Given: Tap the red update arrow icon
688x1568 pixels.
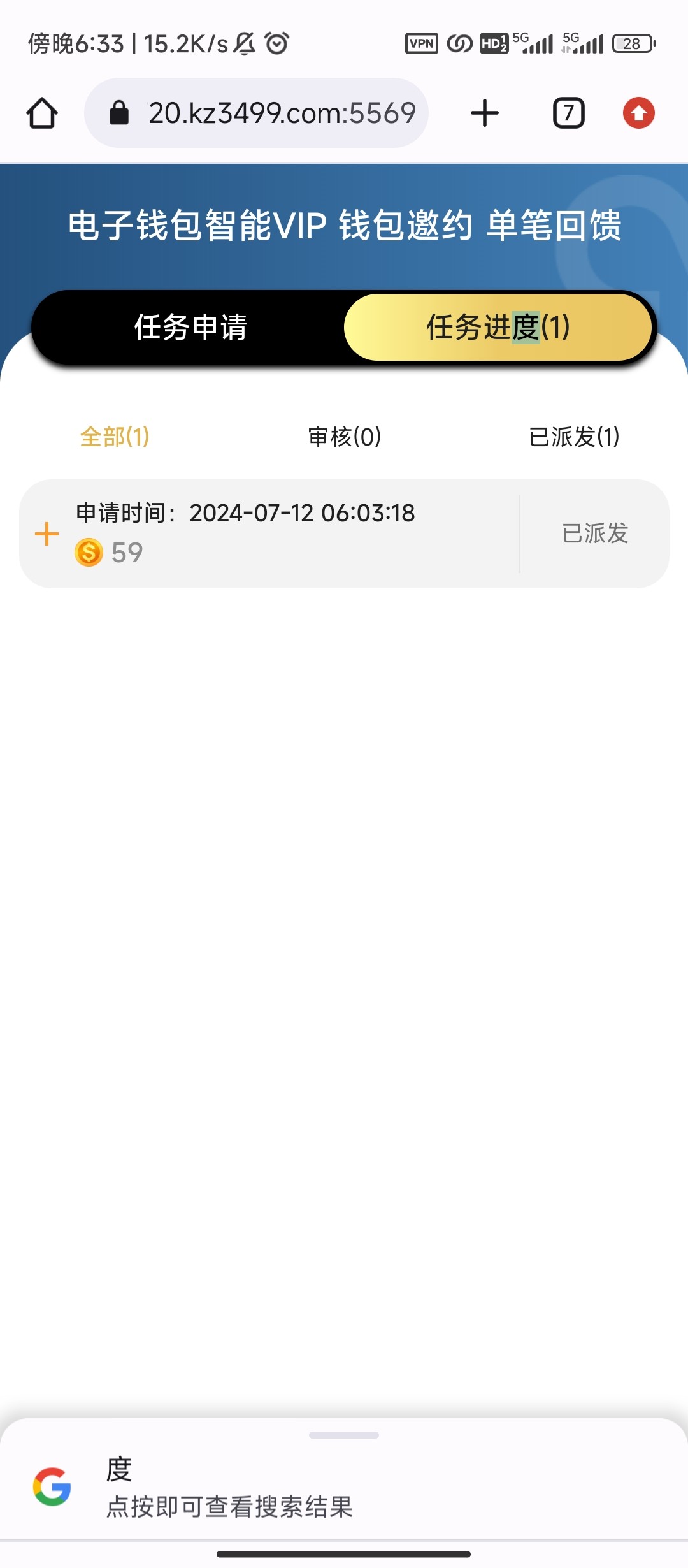Looking at the screenshot, I should coord(638,113).
